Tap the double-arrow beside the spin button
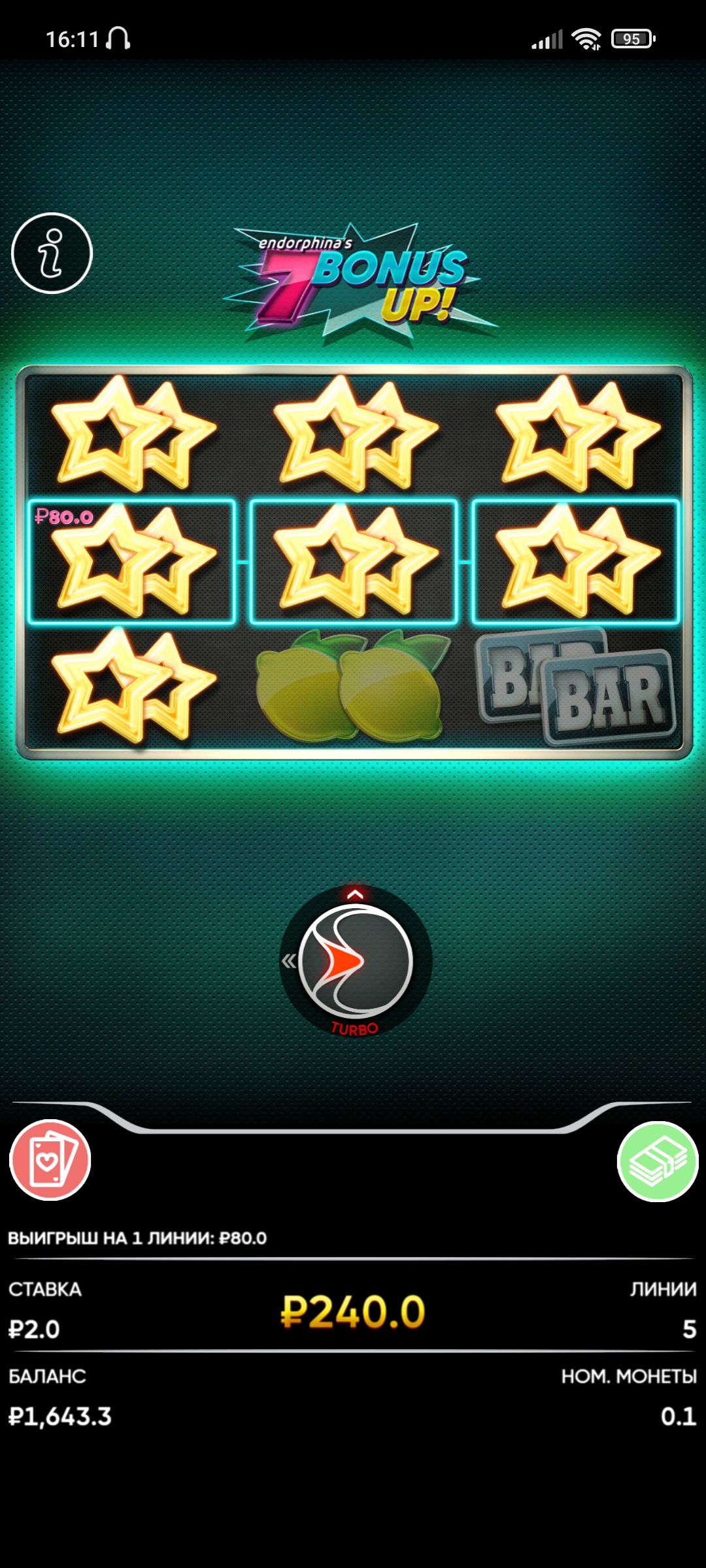The height and width of the screenshot is (1568, 706). point(289,961)
